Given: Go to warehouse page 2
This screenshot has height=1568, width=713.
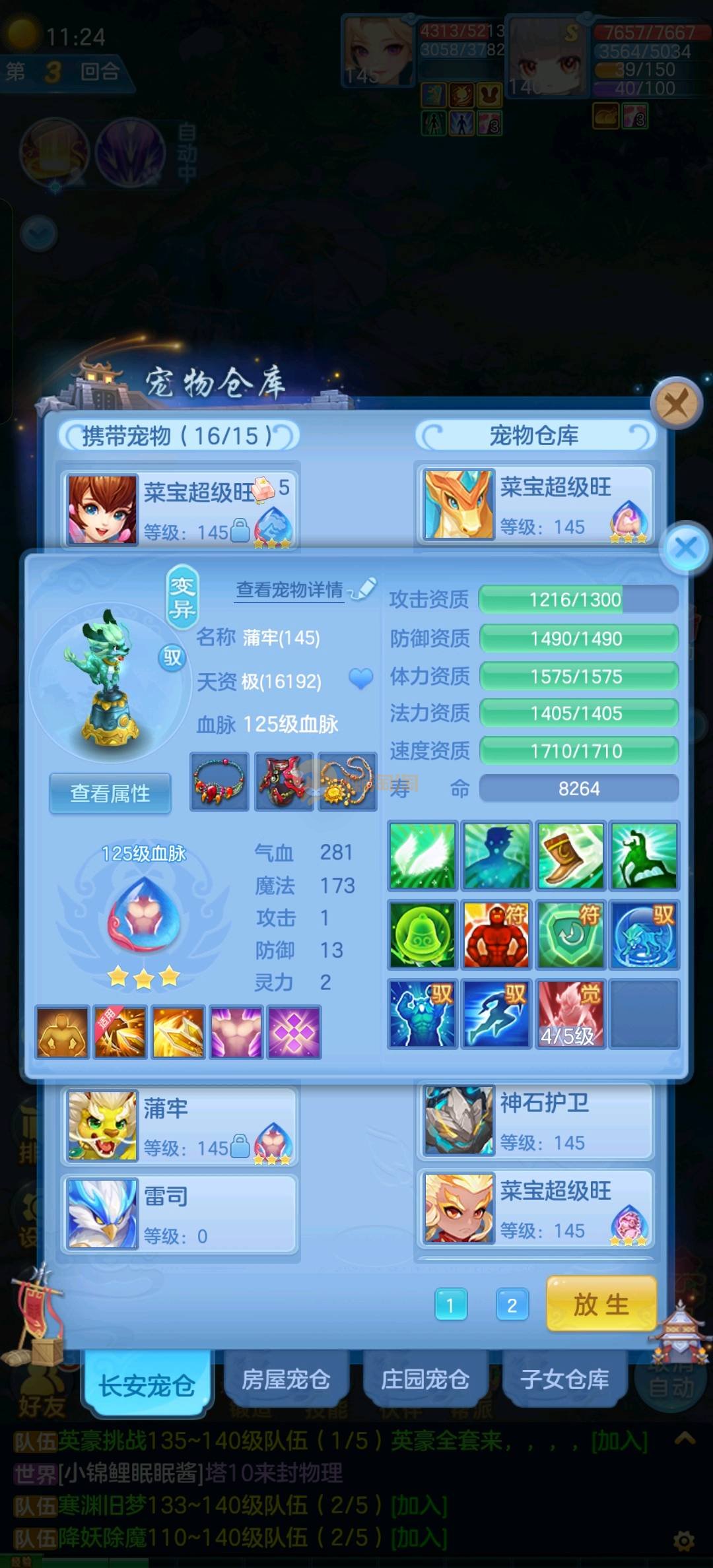Looking at the screenshot, I should (512, 1305).
